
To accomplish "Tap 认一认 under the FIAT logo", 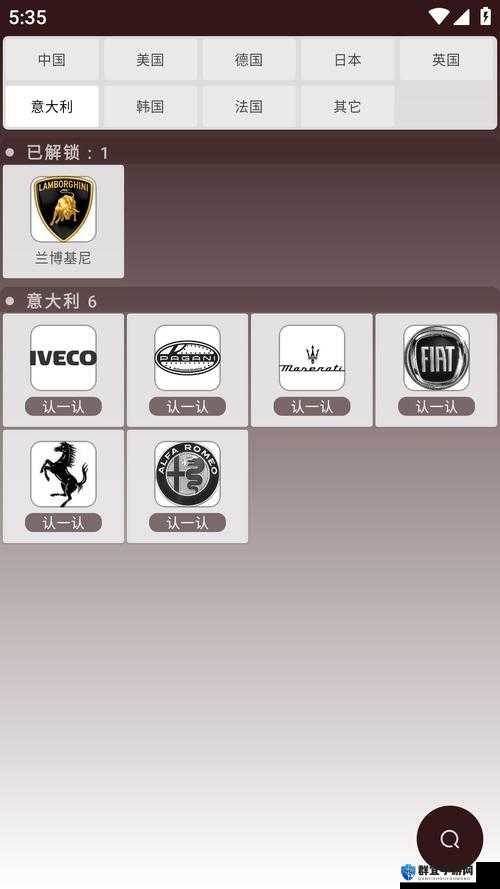I will pos(437,407).
